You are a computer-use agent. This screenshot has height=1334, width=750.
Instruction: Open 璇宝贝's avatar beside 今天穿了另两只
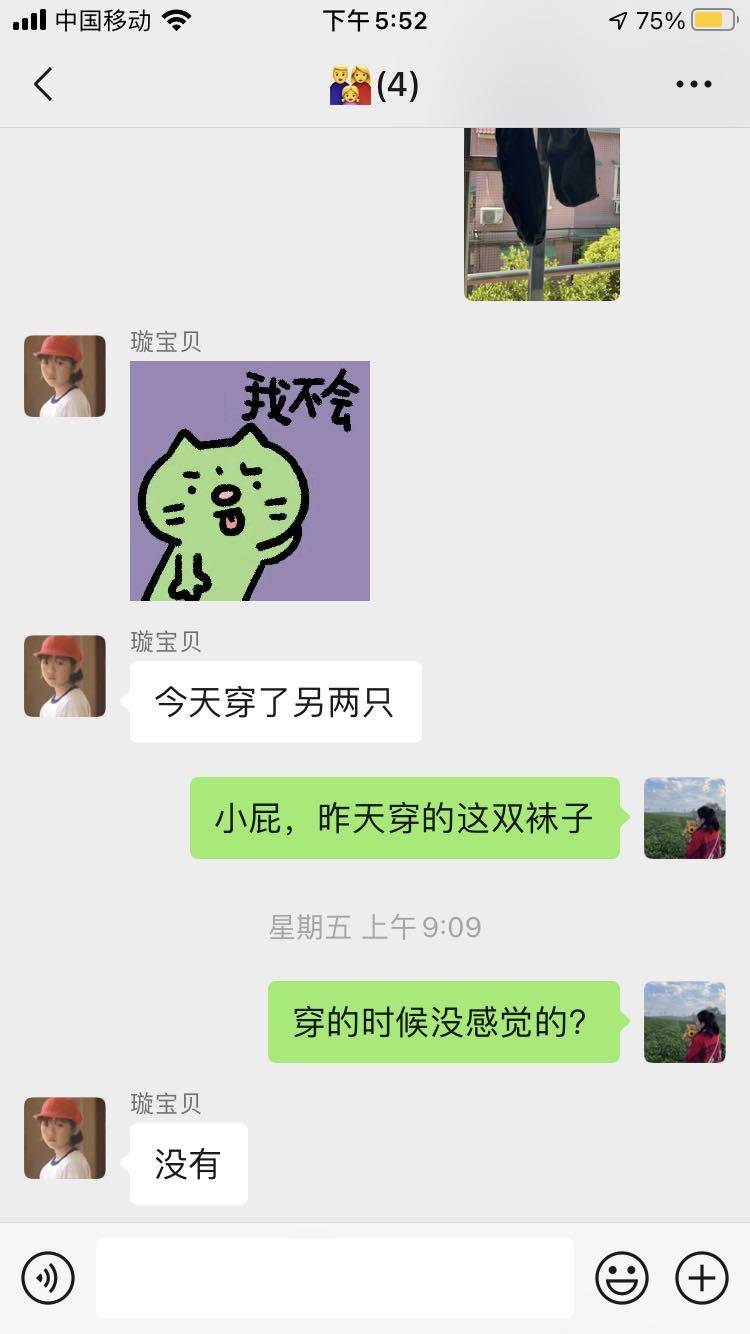(x=65, y=676)
